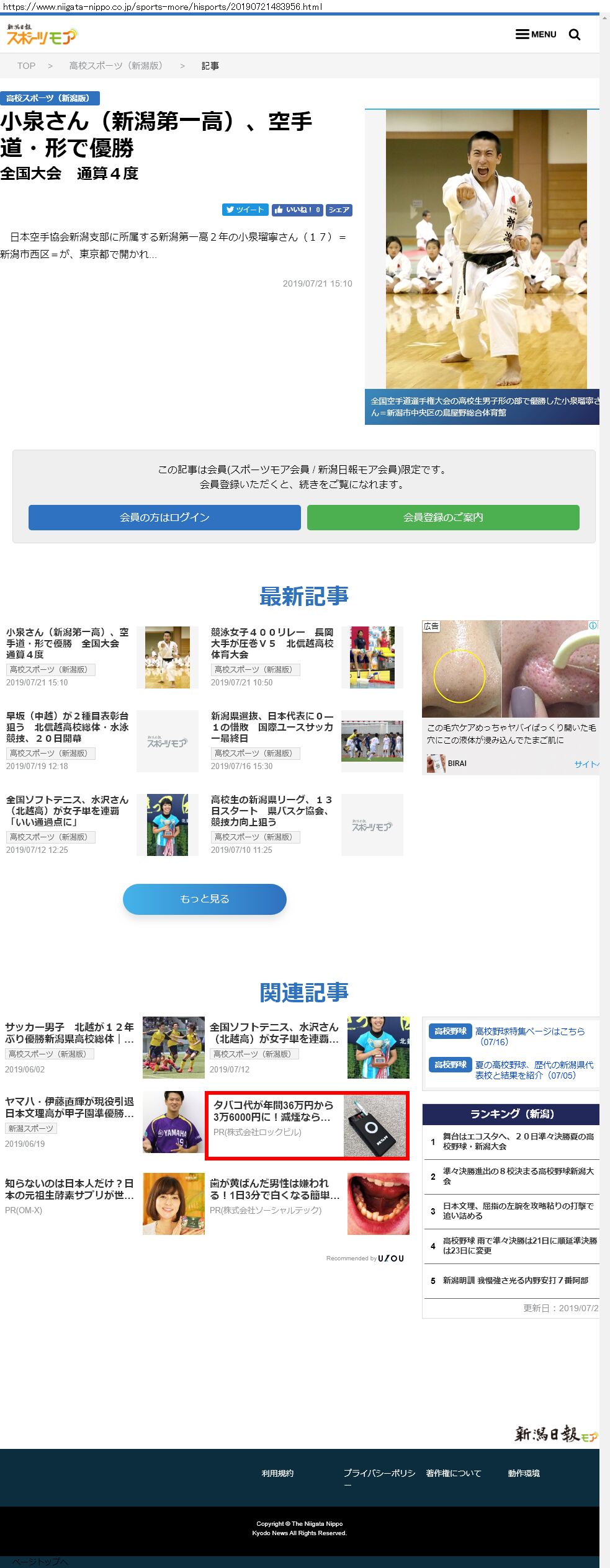Image resolution: width=610 pixels, height=1568 pixels.
Task: Open 著作権について footer link
Action: click(x=453, y=1473)
